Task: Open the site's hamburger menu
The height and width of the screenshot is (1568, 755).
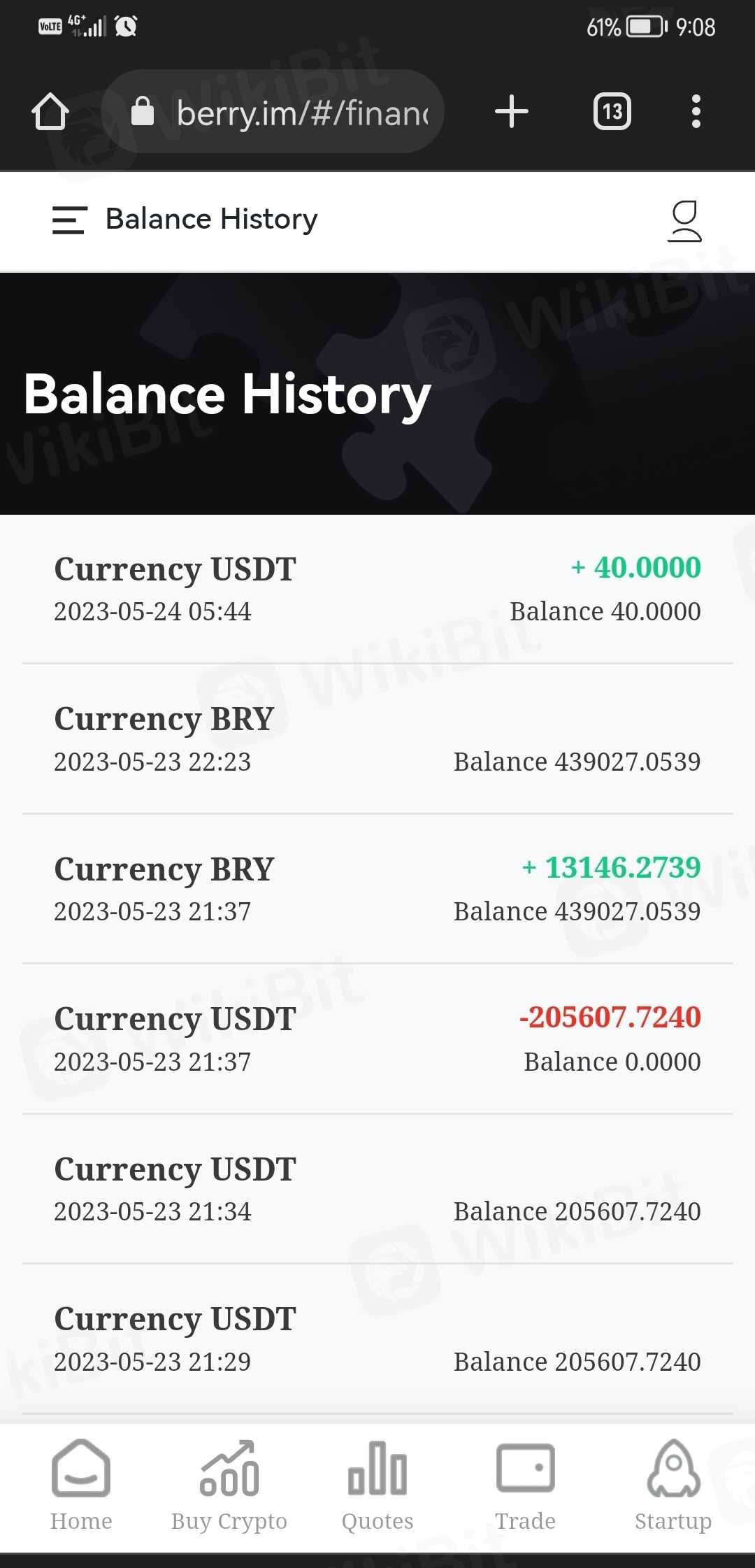Action: [69, 220]
